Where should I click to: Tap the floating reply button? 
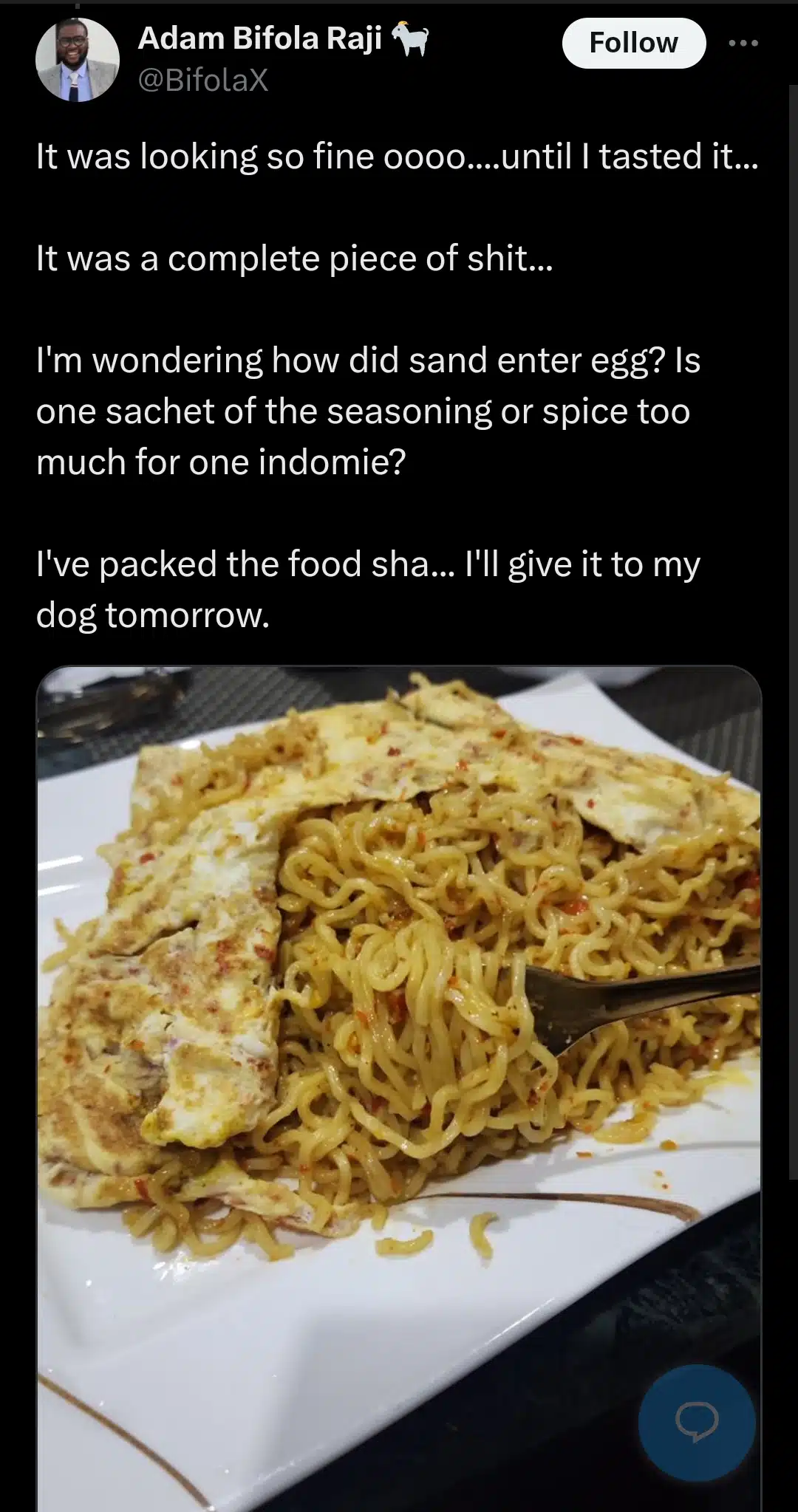[x=696, y=1421]
